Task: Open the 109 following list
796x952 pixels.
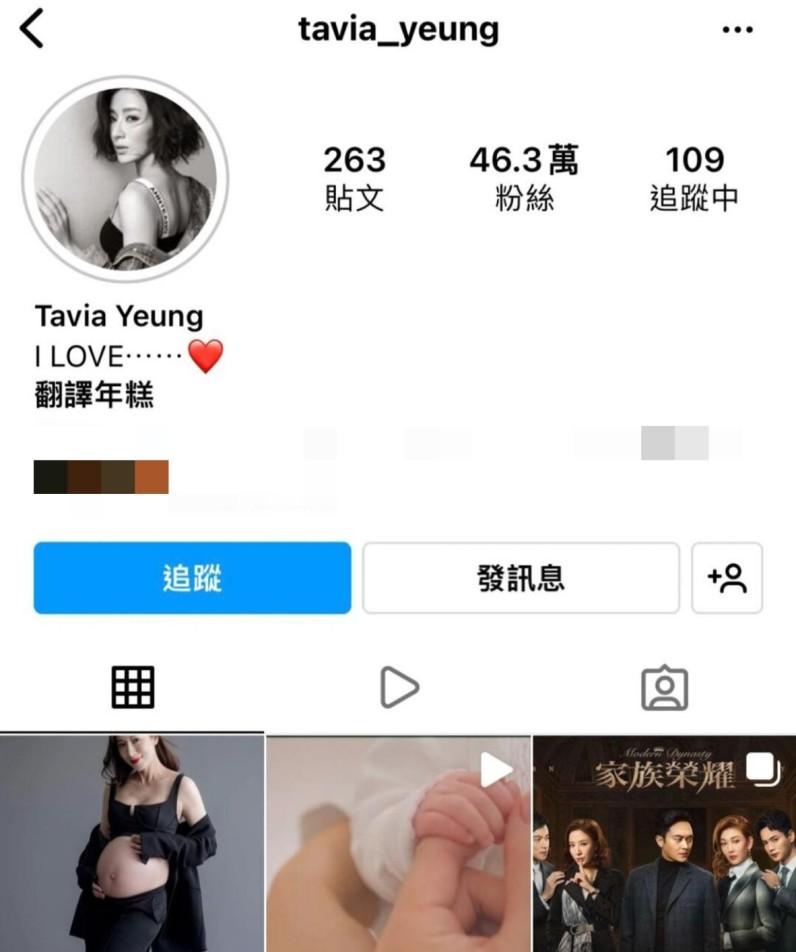Action: tap(694, 178)
